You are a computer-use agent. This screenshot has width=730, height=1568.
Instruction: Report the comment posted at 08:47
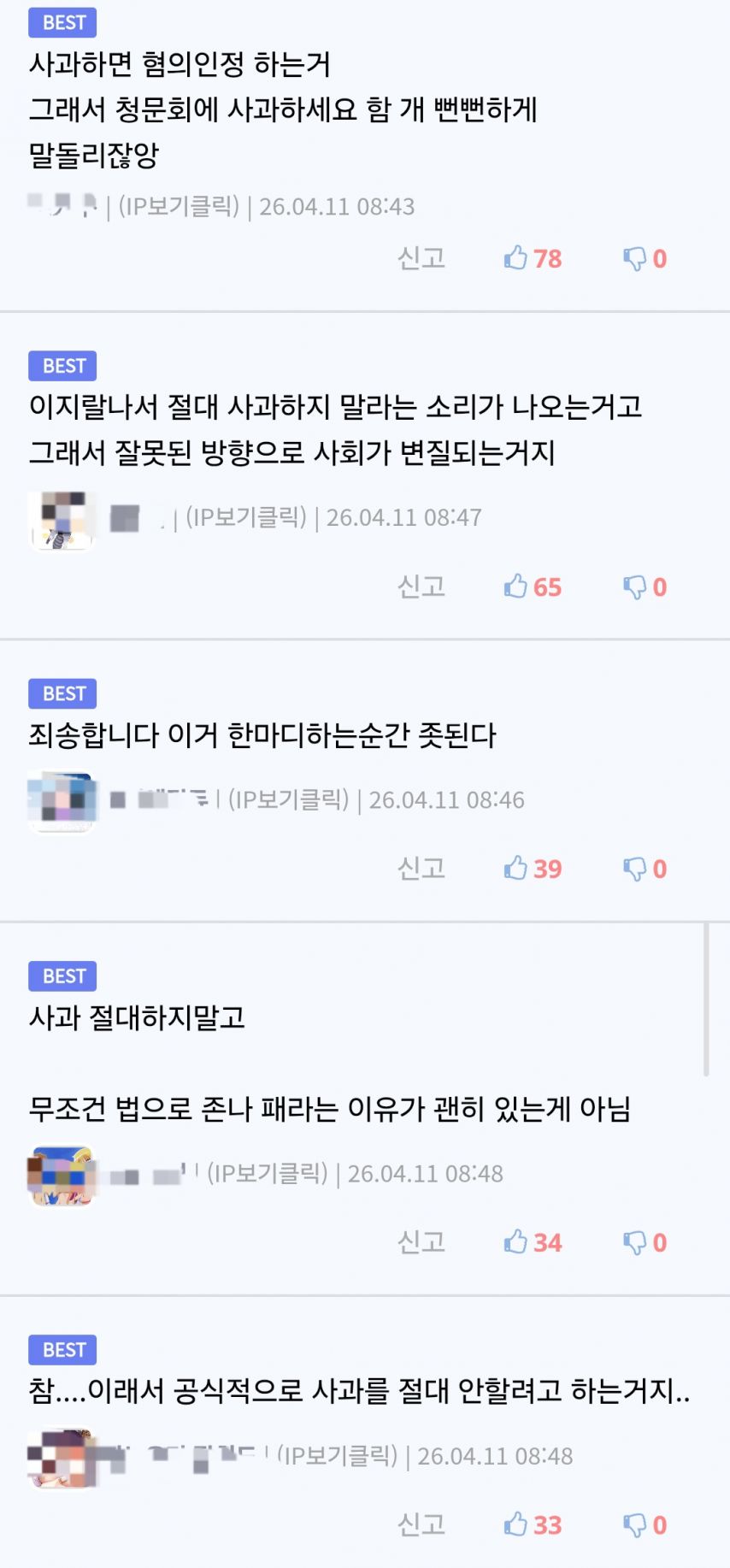coord(421,587)
